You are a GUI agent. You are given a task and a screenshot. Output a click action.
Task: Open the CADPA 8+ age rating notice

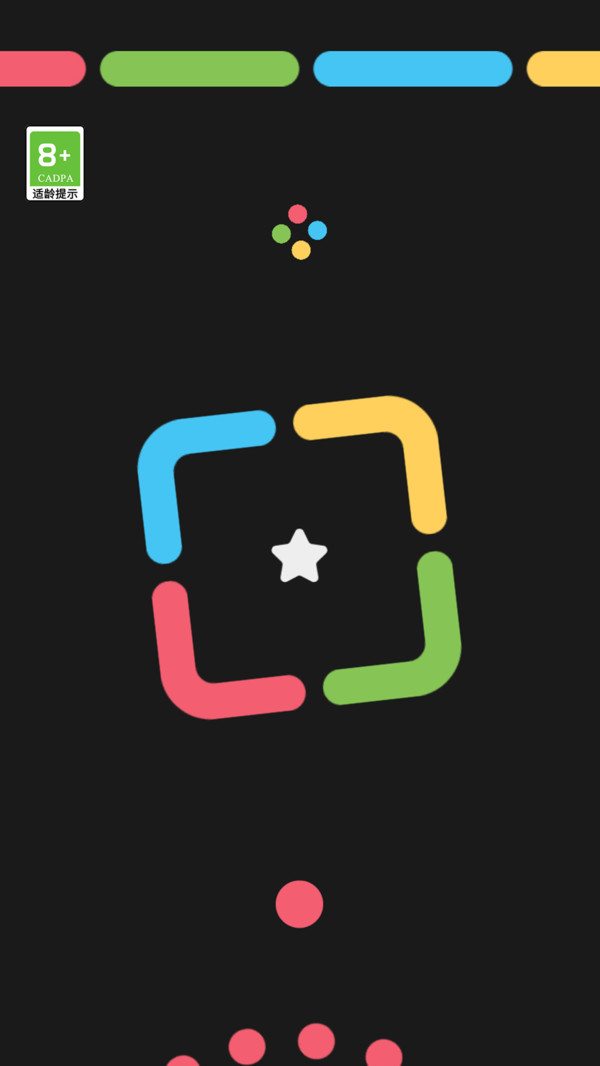tap(55, 163)
